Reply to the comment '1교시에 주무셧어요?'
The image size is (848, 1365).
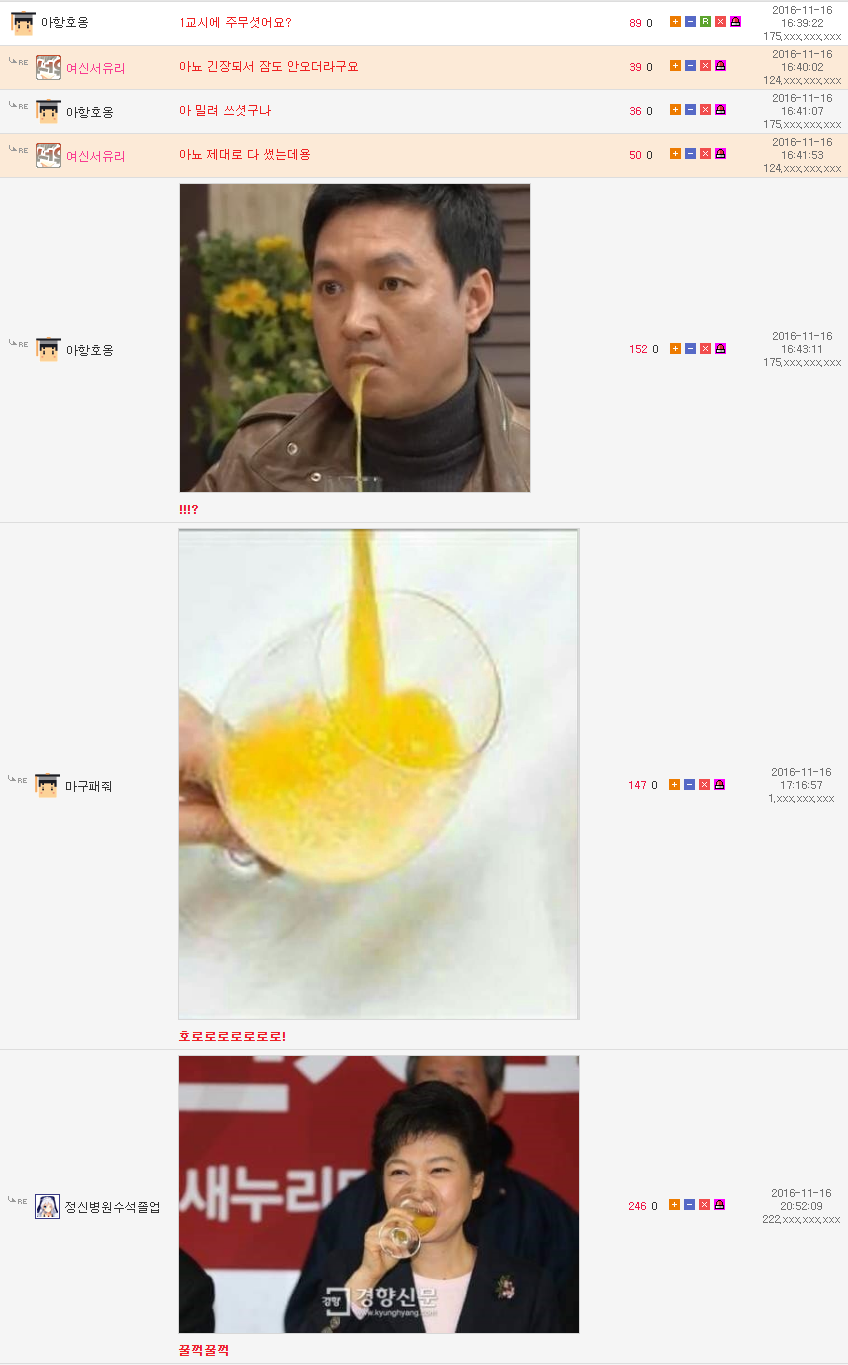(x=705, y=22)
